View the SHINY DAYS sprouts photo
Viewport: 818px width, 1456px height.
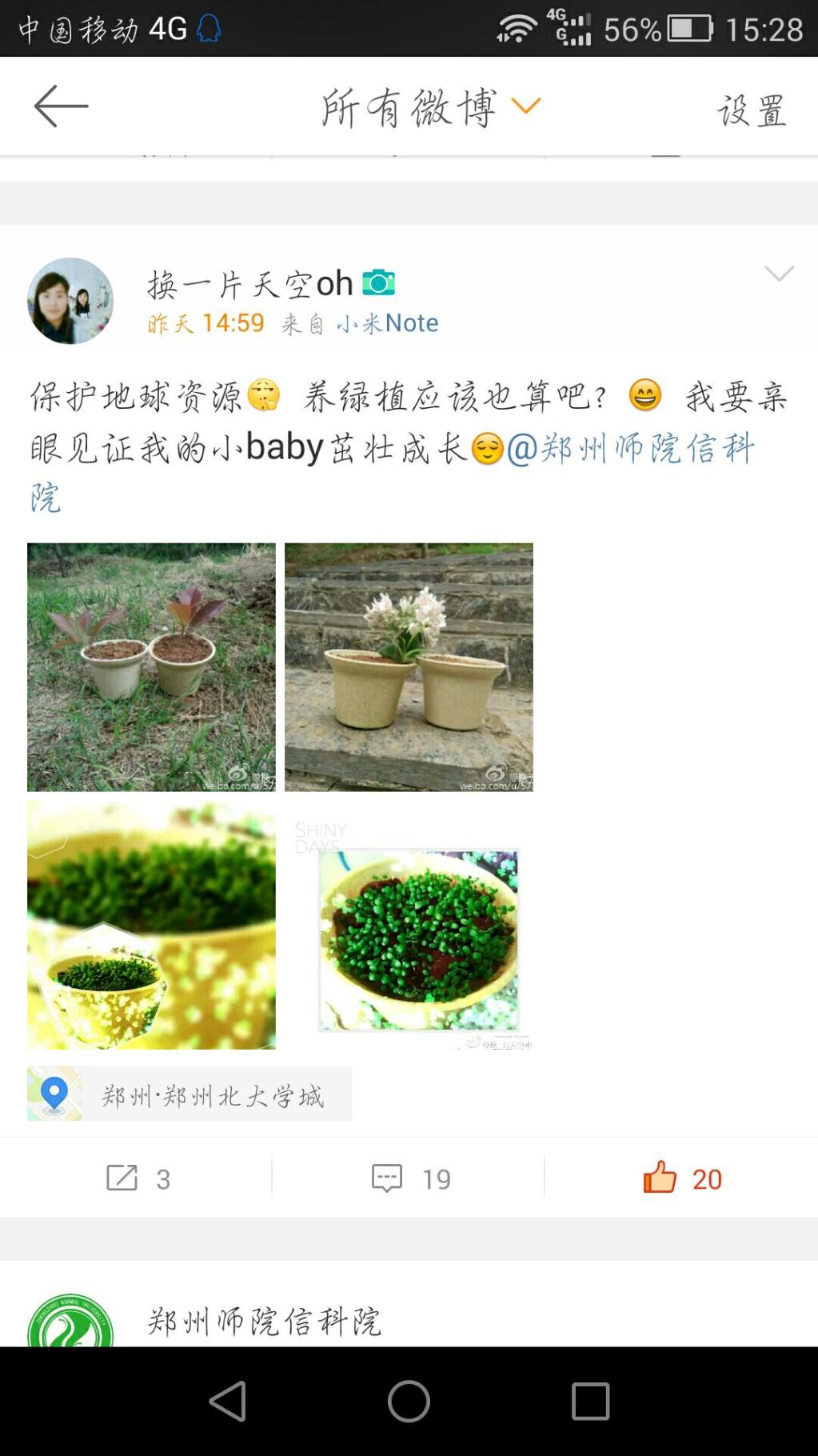pos(409,925)
